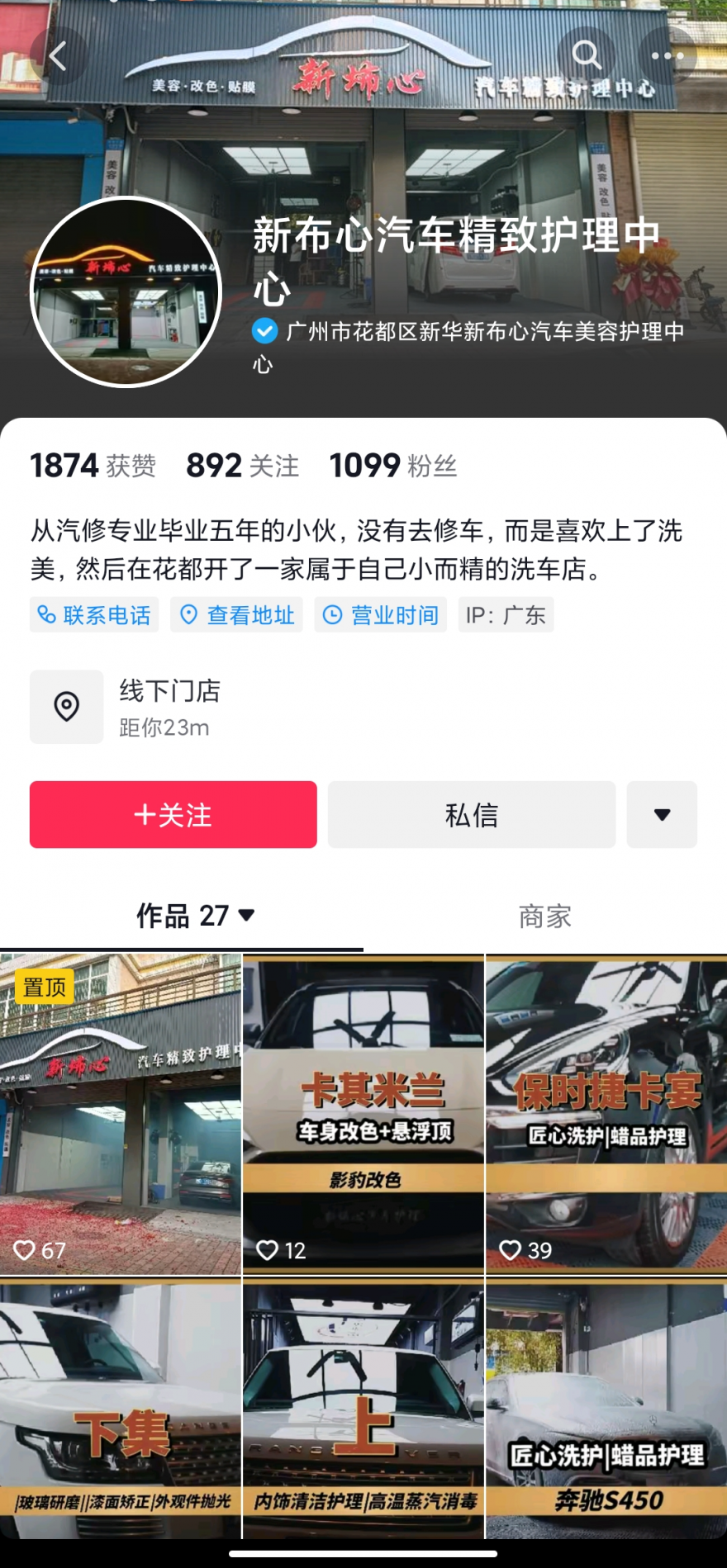727x1568 pixels.
Task: Open the 保时捷卡宴 wash video
Action: coord(606,1115)
